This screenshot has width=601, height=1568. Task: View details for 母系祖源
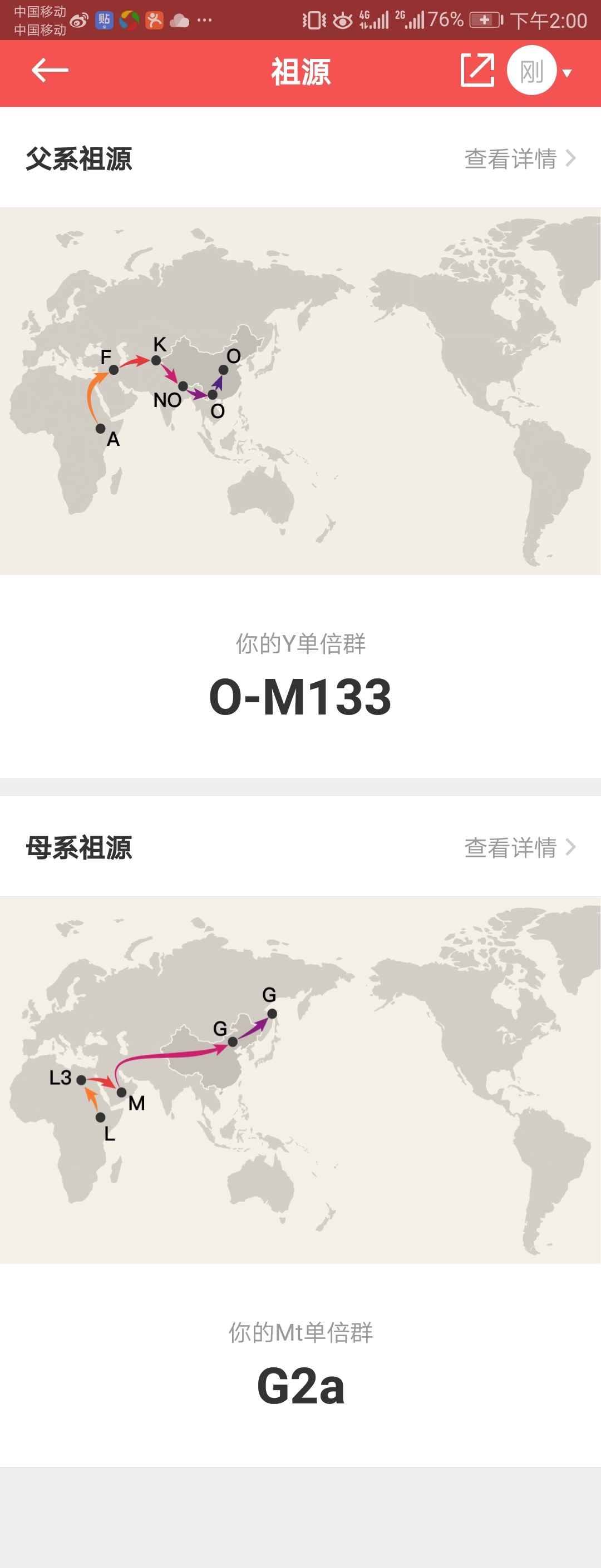(x=519, y=847)
